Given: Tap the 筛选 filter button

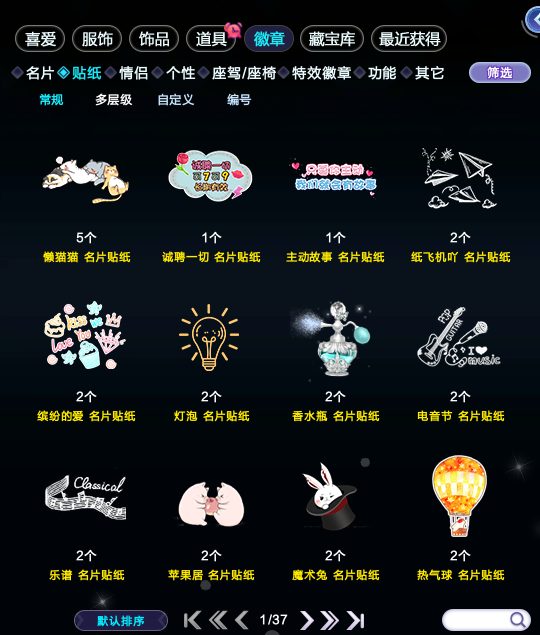Looking at the screenshot, I should click(500, 73).
